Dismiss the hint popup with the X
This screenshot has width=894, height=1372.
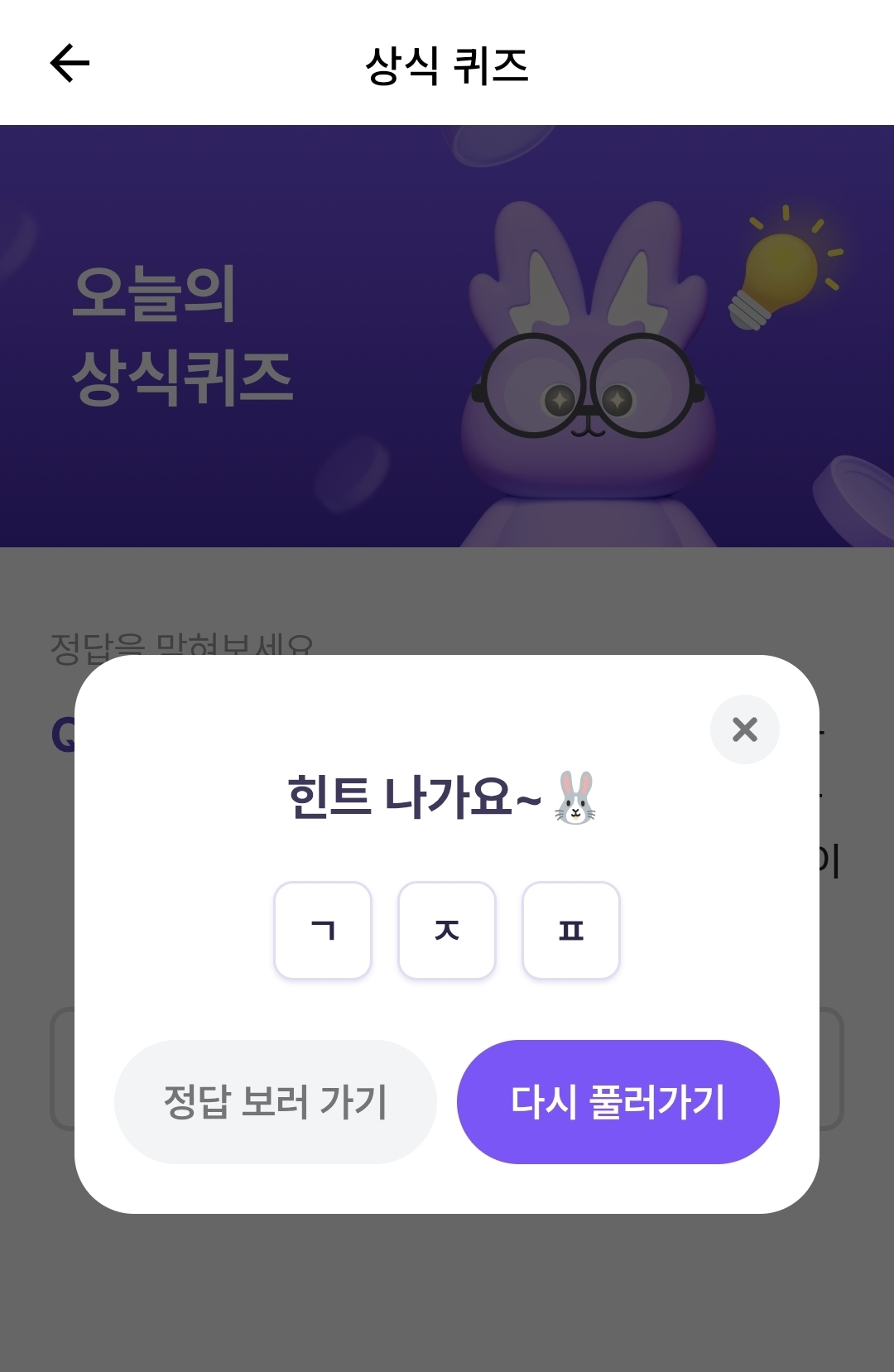(x=743, y=729)
